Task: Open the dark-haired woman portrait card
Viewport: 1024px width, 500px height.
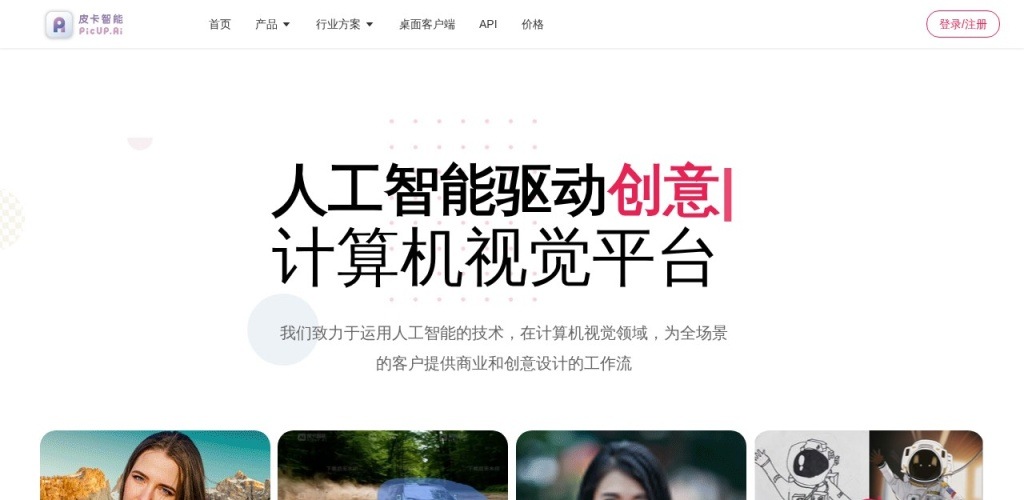Action: pyautogui.click(x=631, y=465)
